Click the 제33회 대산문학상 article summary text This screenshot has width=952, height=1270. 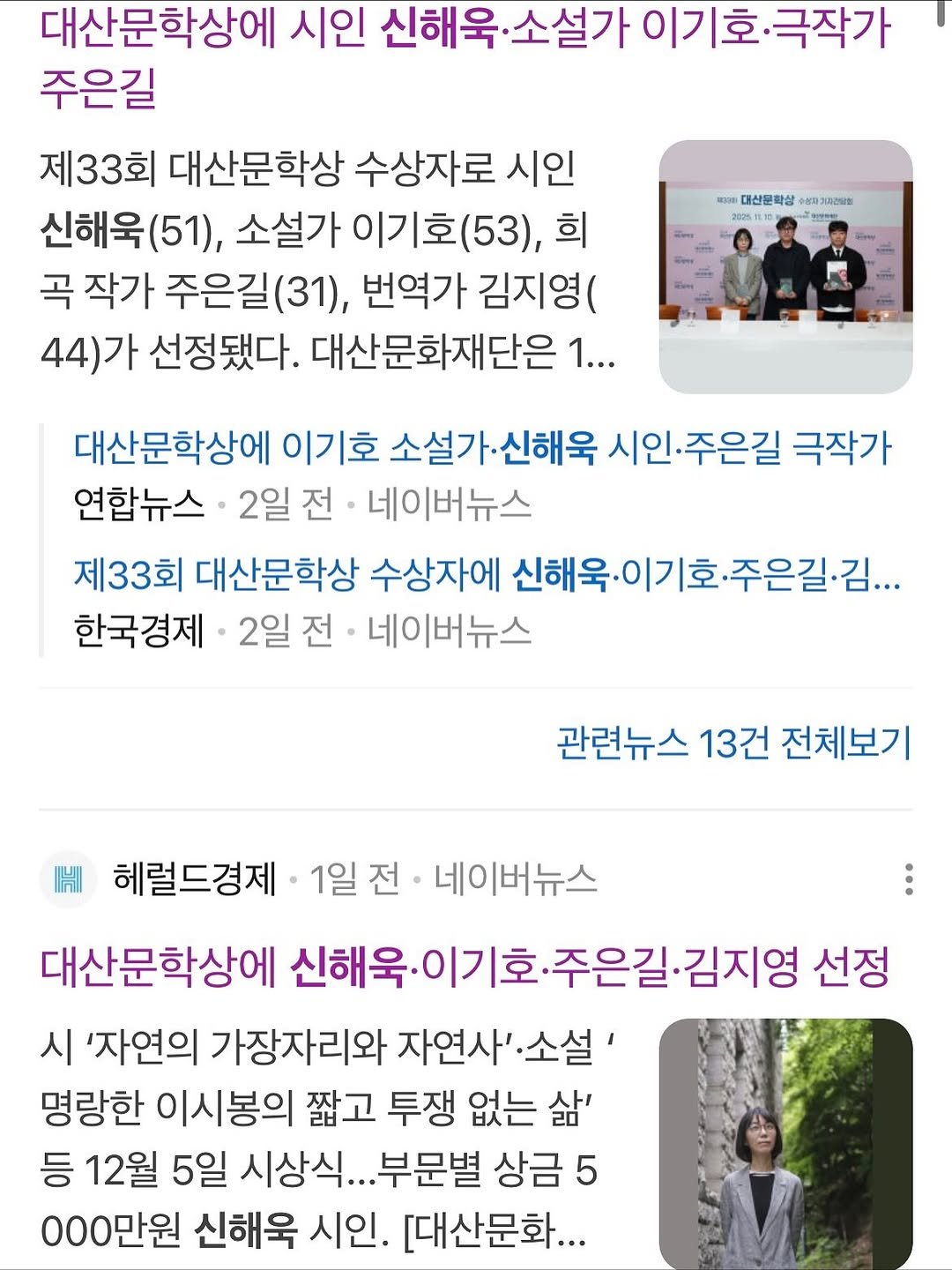point(326,260)
